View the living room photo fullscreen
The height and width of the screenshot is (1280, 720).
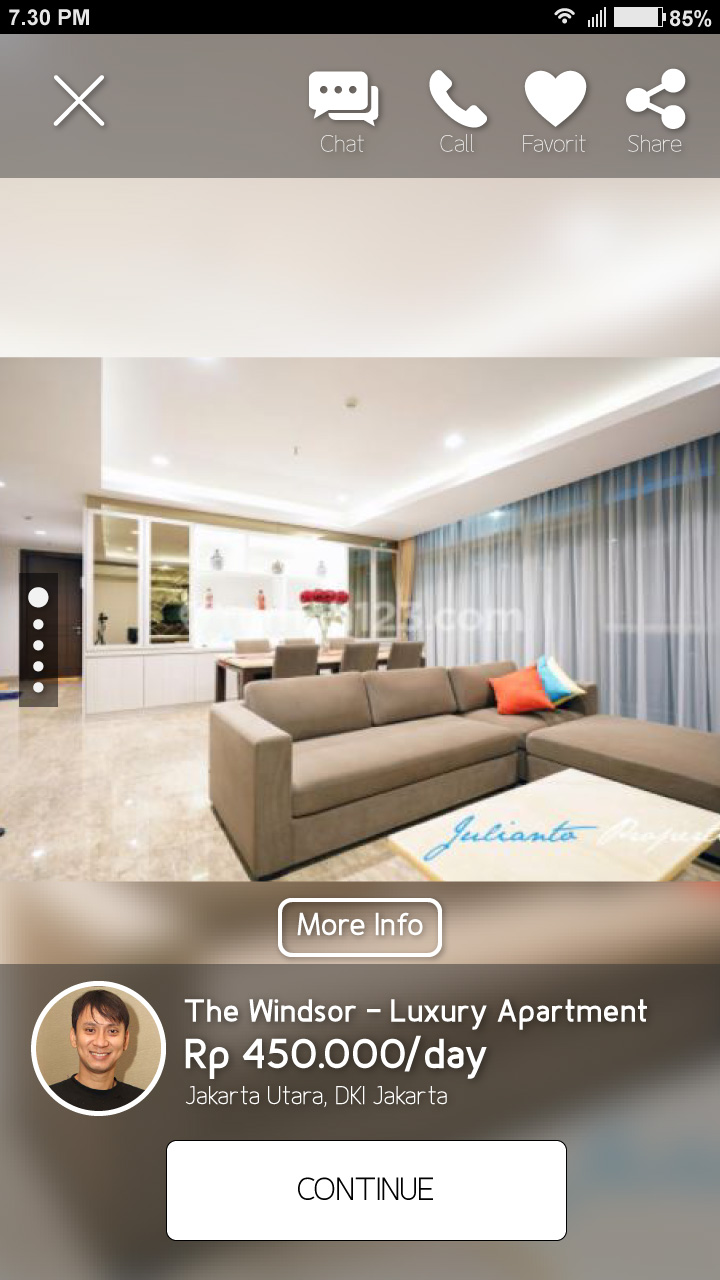click(400, 620)
